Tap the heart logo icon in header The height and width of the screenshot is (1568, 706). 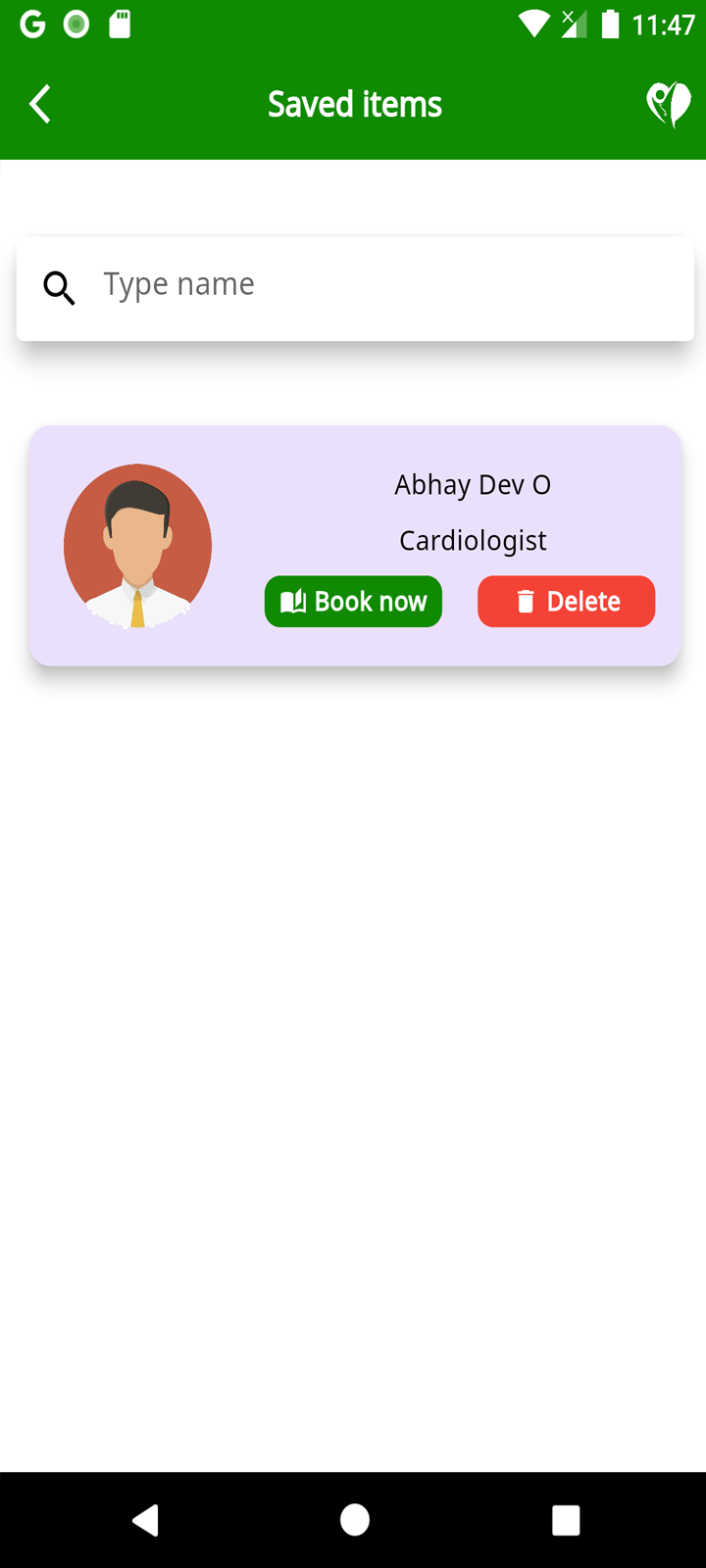coord(668,104)
